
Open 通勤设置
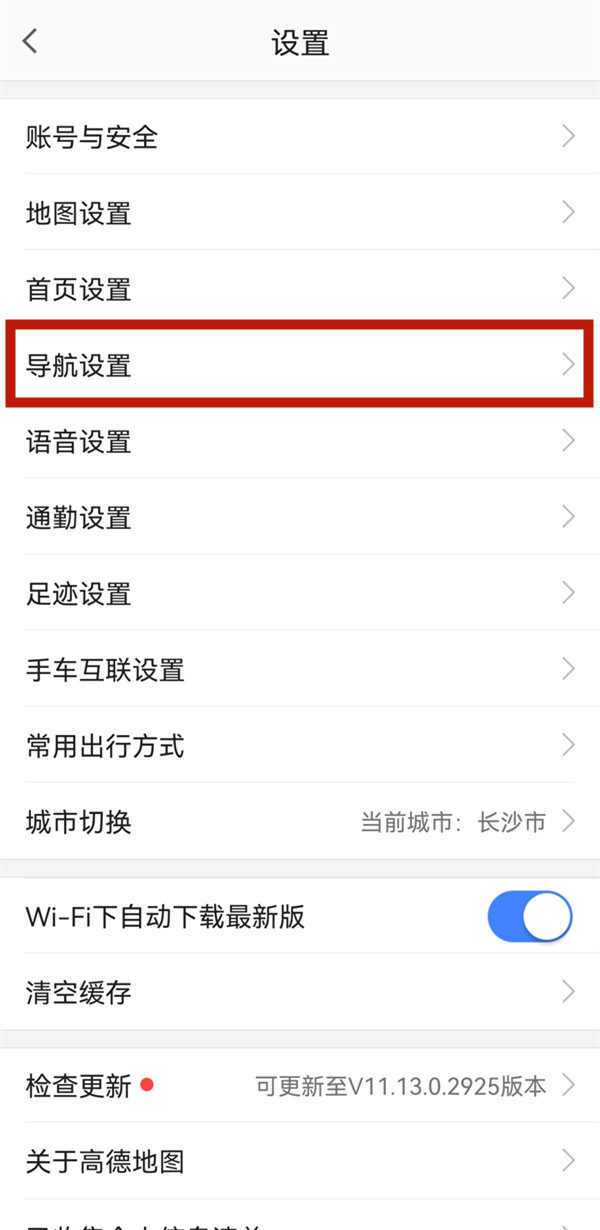pos(300,518)
